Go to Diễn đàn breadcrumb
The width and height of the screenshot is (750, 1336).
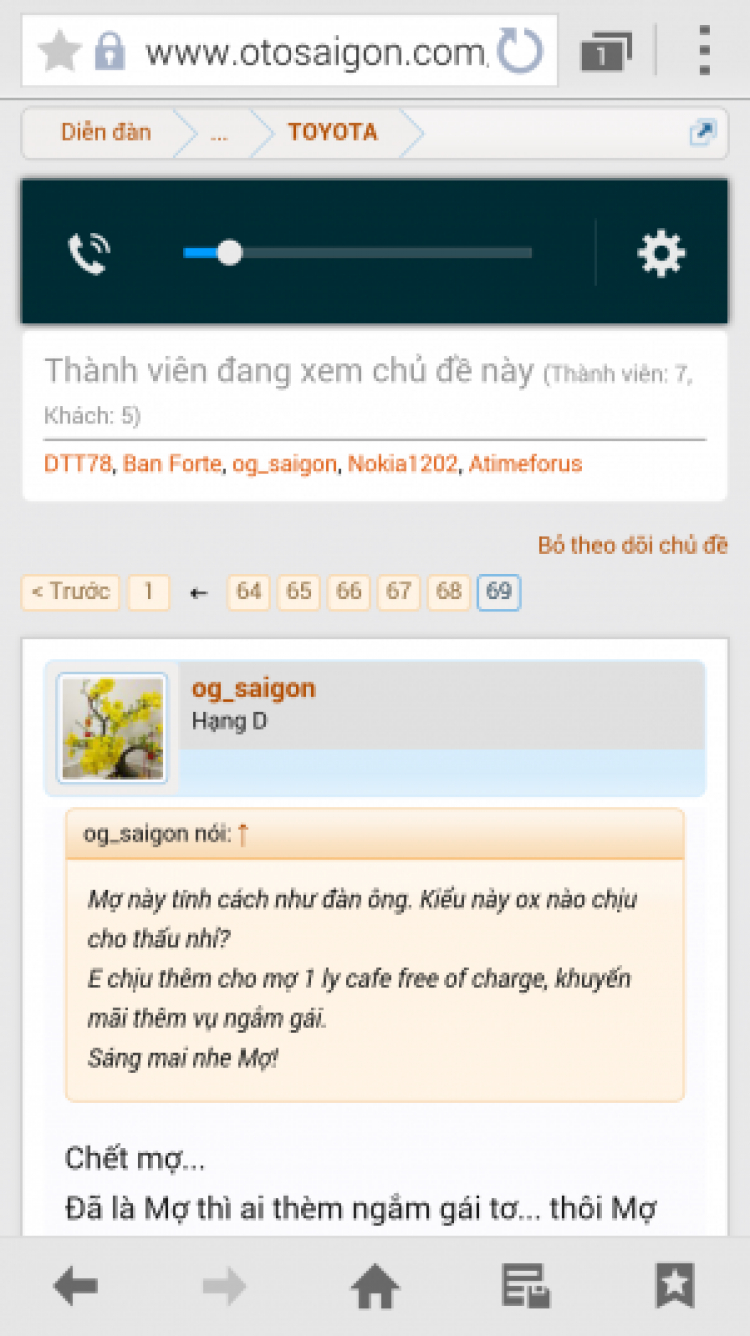pos(105,133)
